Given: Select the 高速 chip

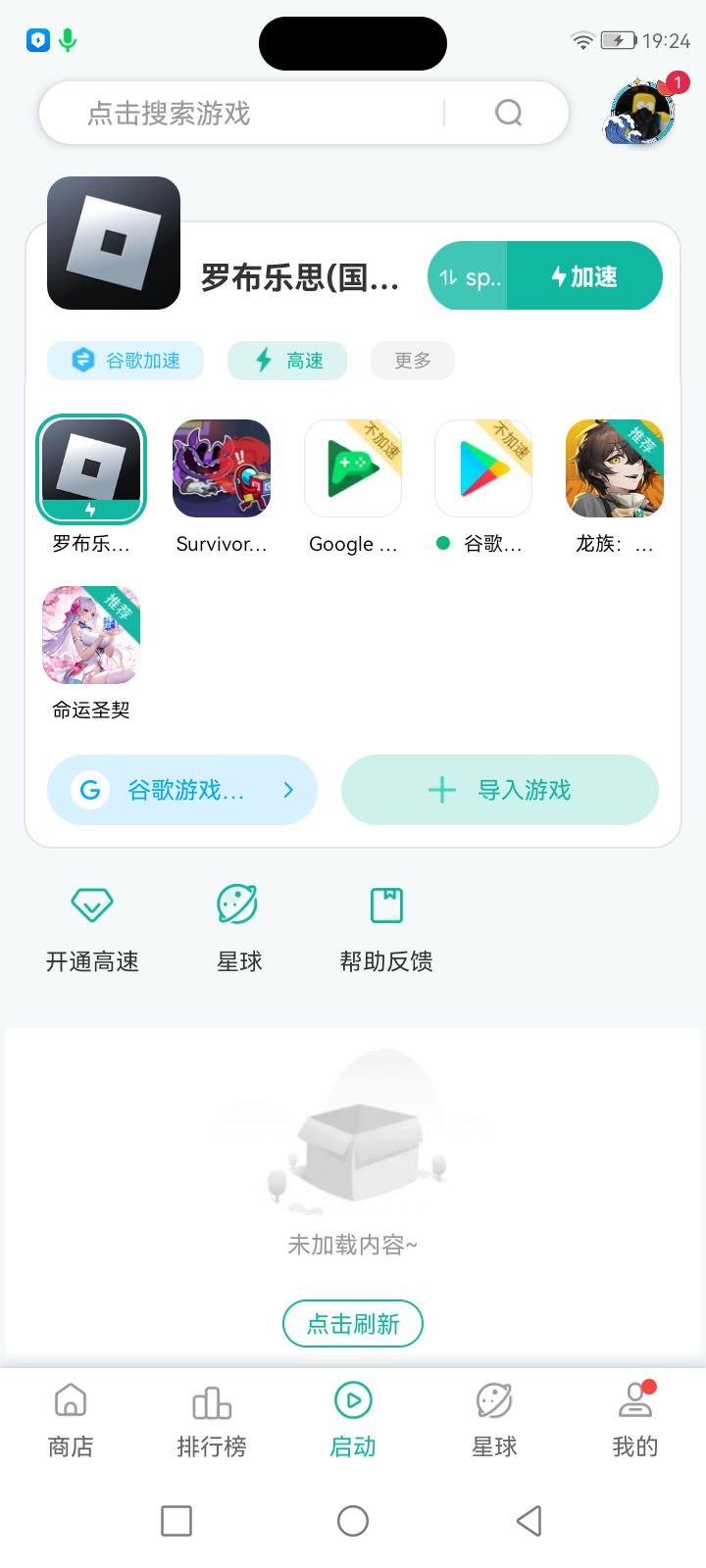Looking at the screenshot, I should tap(287, 361).
